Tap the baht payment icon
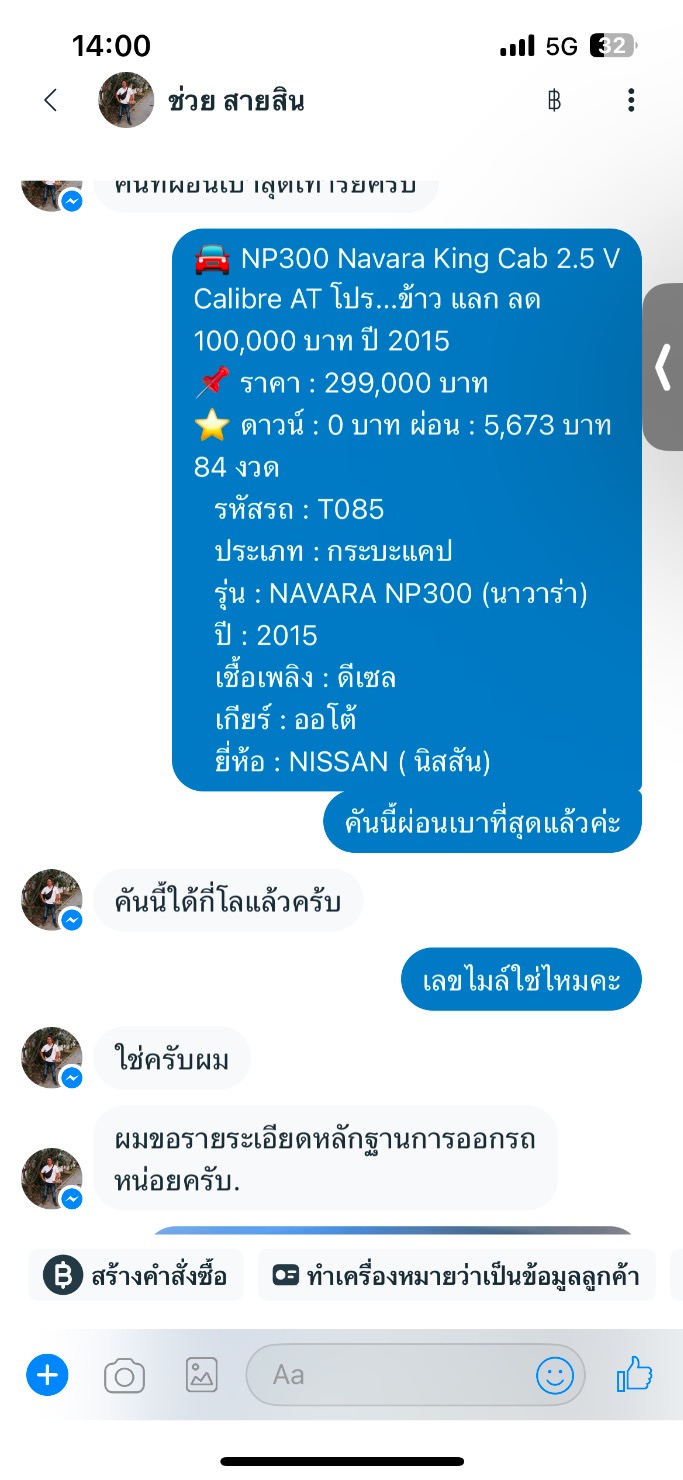Screen dimensions: 683x1480 pos(554,101)
